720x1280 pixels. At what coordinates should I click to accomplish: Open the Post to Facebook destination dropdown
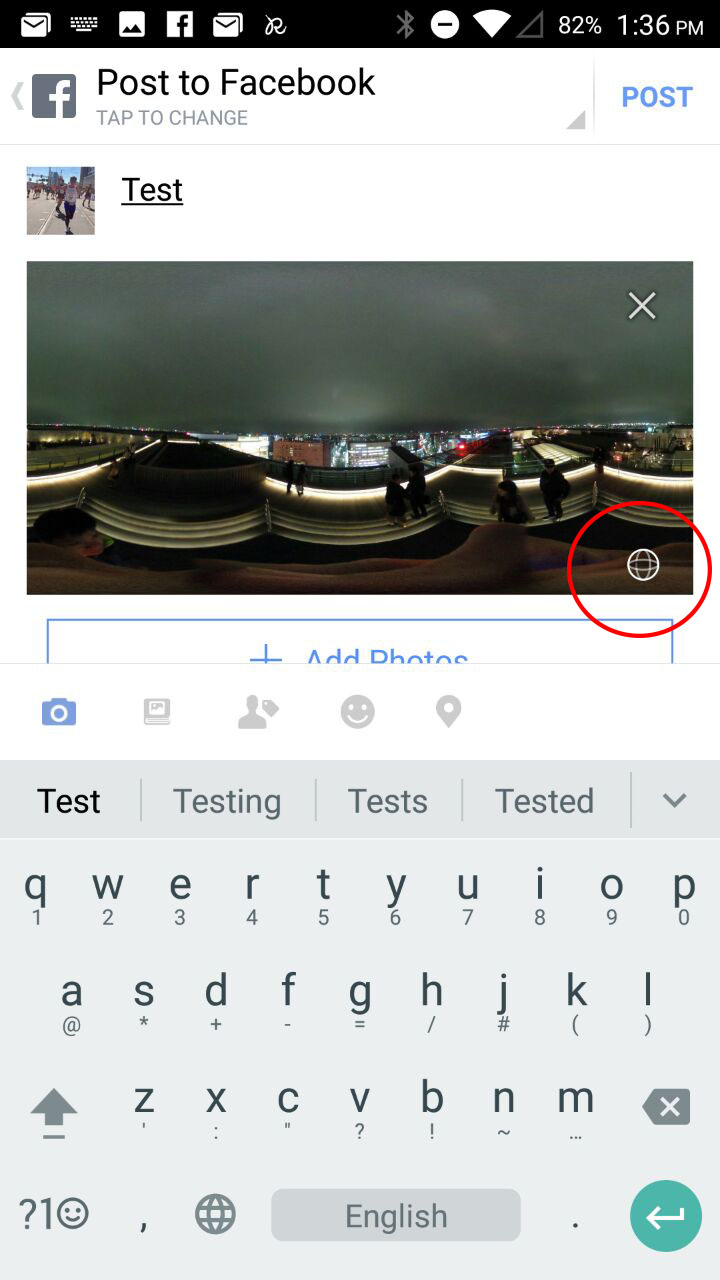coord(300,97)
